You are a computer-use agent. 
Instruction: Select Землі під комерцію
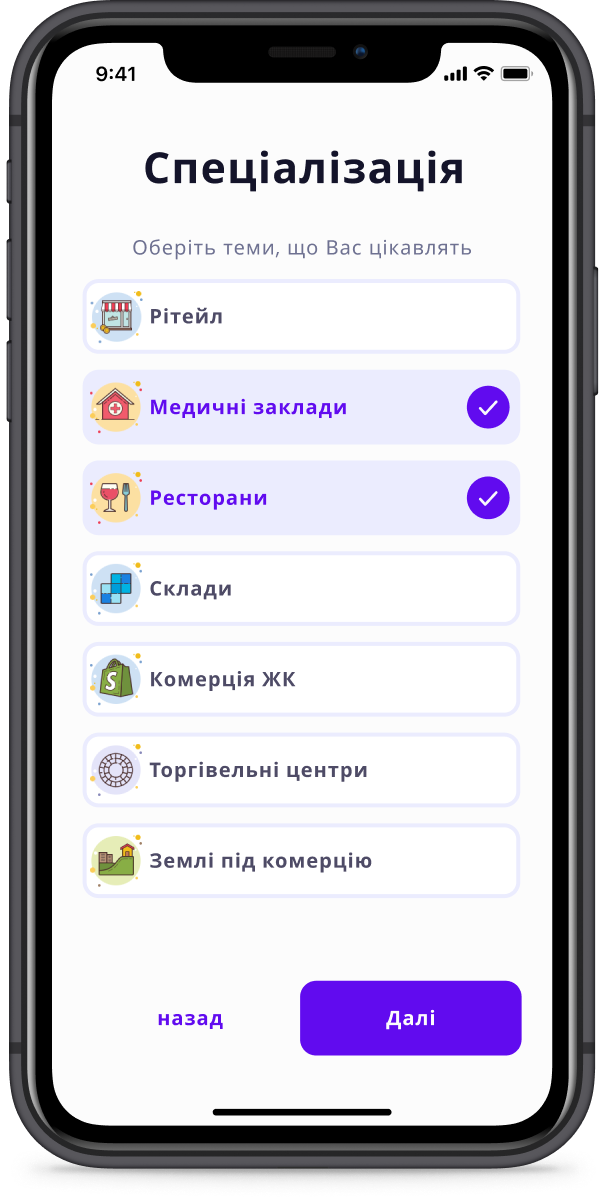coord(300,861)
